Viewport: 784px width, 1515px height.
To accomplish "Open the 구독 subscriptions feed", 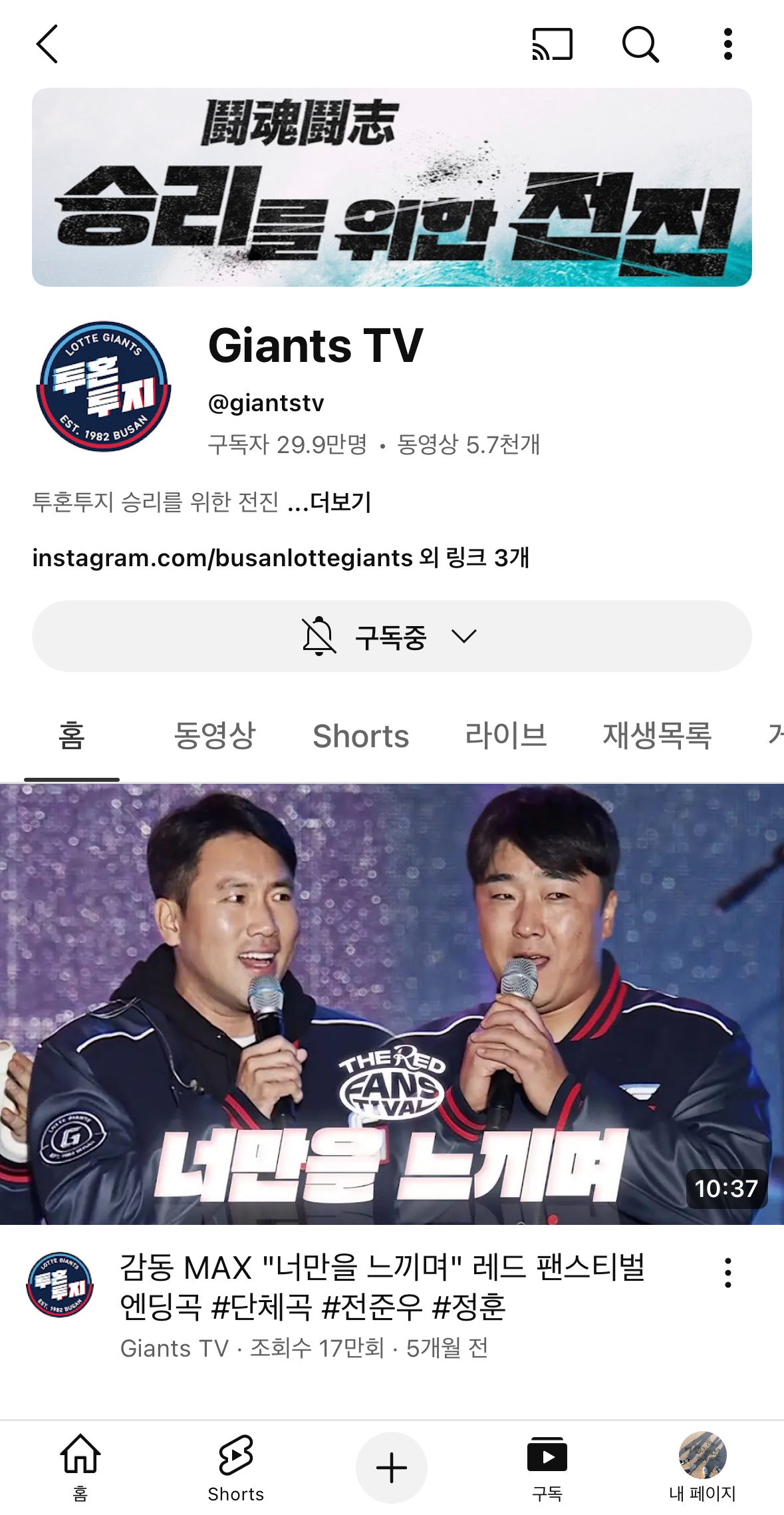I will 547,1466.
